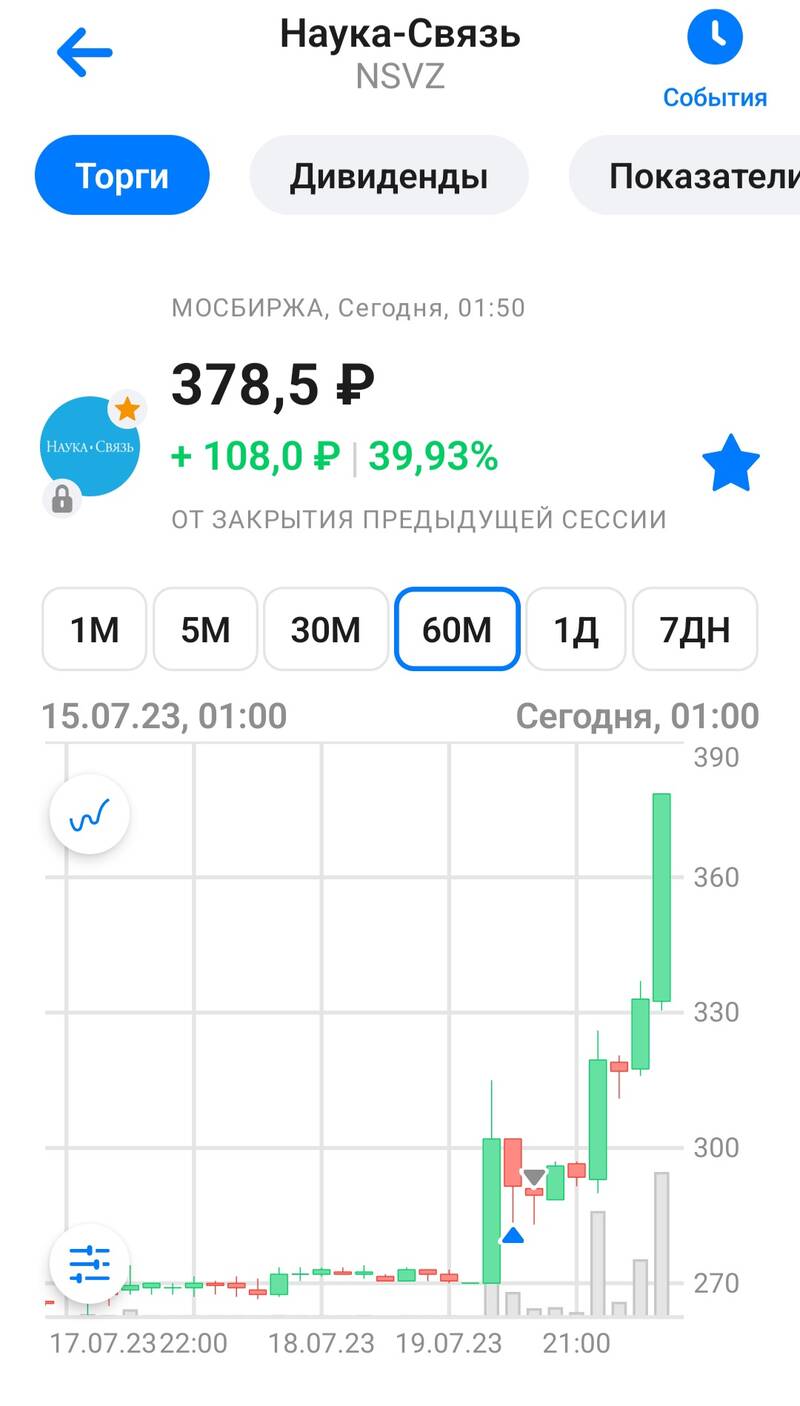Switch chart to 7ДН interval
Screen dimensions: 800x1406
coord(695,629)
